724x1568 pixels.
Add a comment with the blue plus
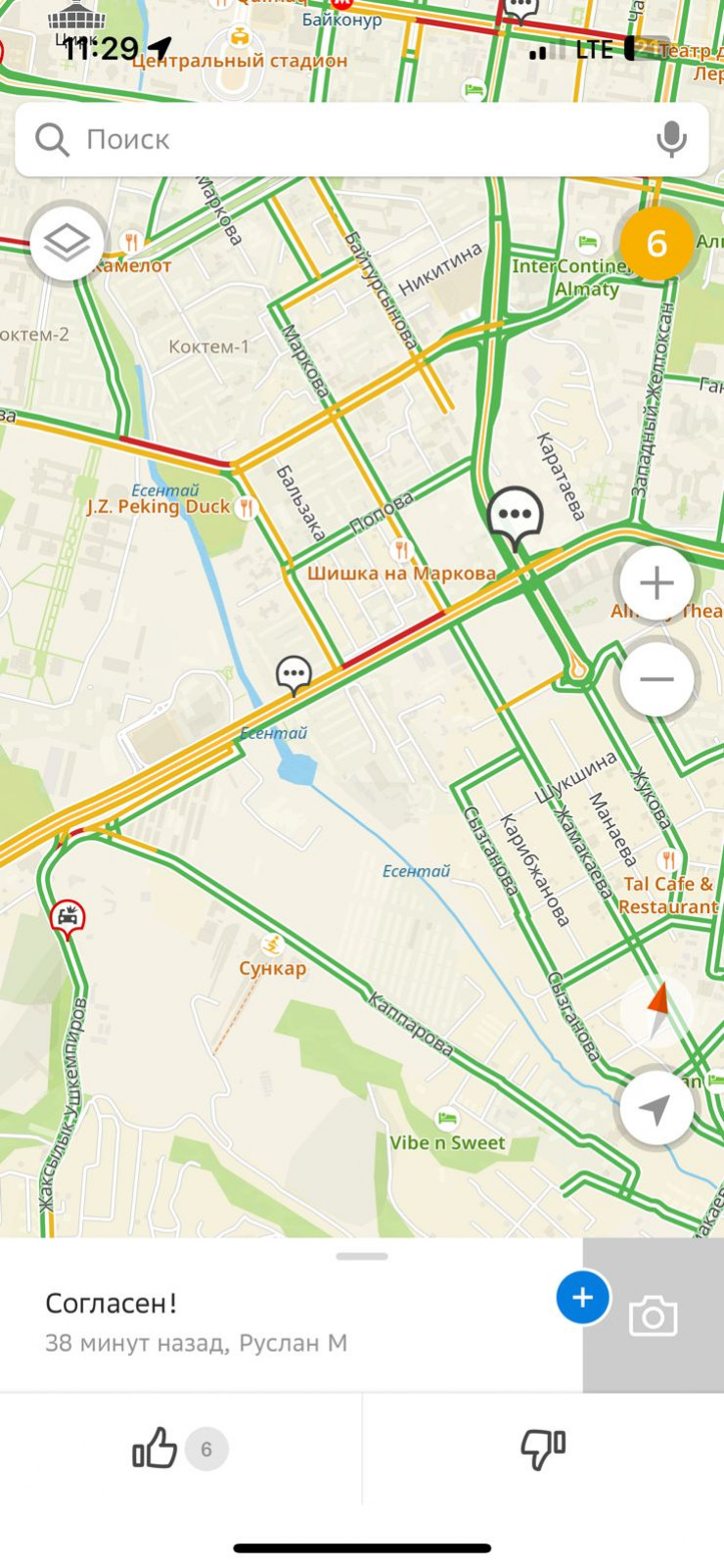(x=582, y=1297)
